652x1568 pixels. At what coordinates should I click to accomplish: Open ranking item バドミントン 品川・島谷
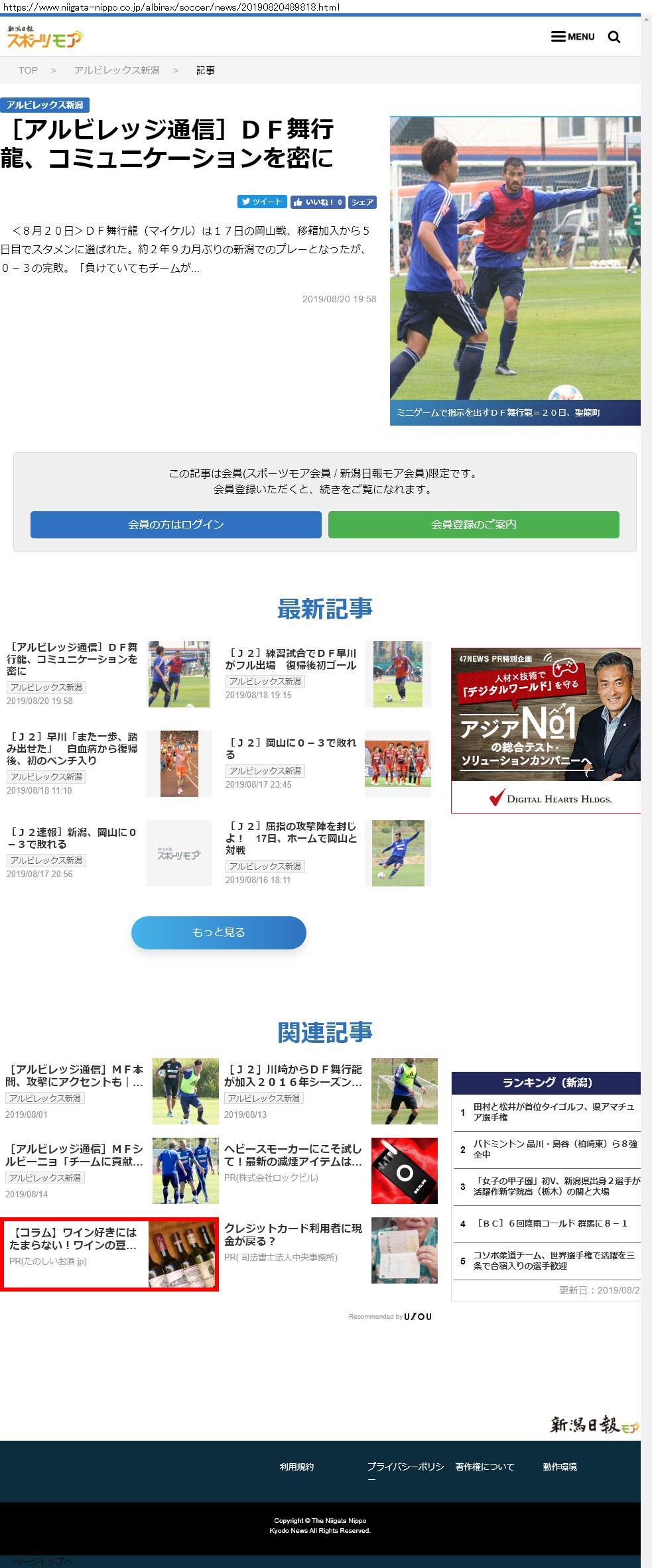[x=554, y=1149]
